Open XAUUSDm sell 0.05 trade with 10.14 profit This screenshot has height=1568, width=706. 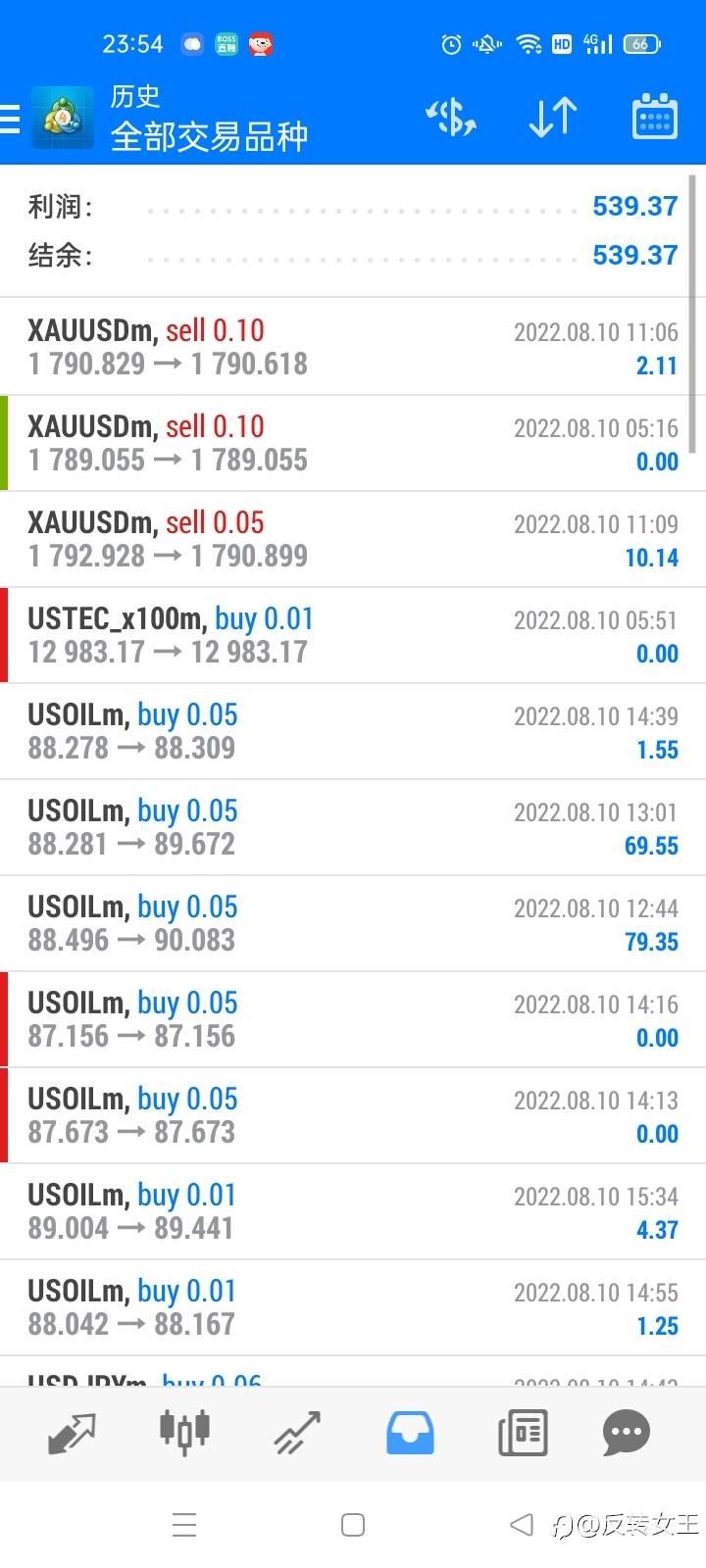(x=353, y=539)
